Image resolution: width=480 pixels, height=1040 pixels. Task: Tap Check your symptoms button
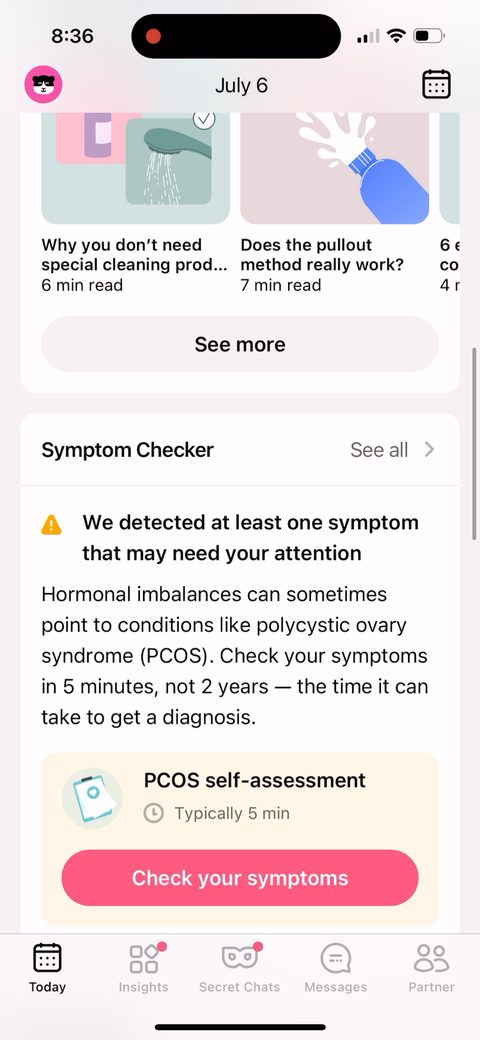tap(240, 878)
